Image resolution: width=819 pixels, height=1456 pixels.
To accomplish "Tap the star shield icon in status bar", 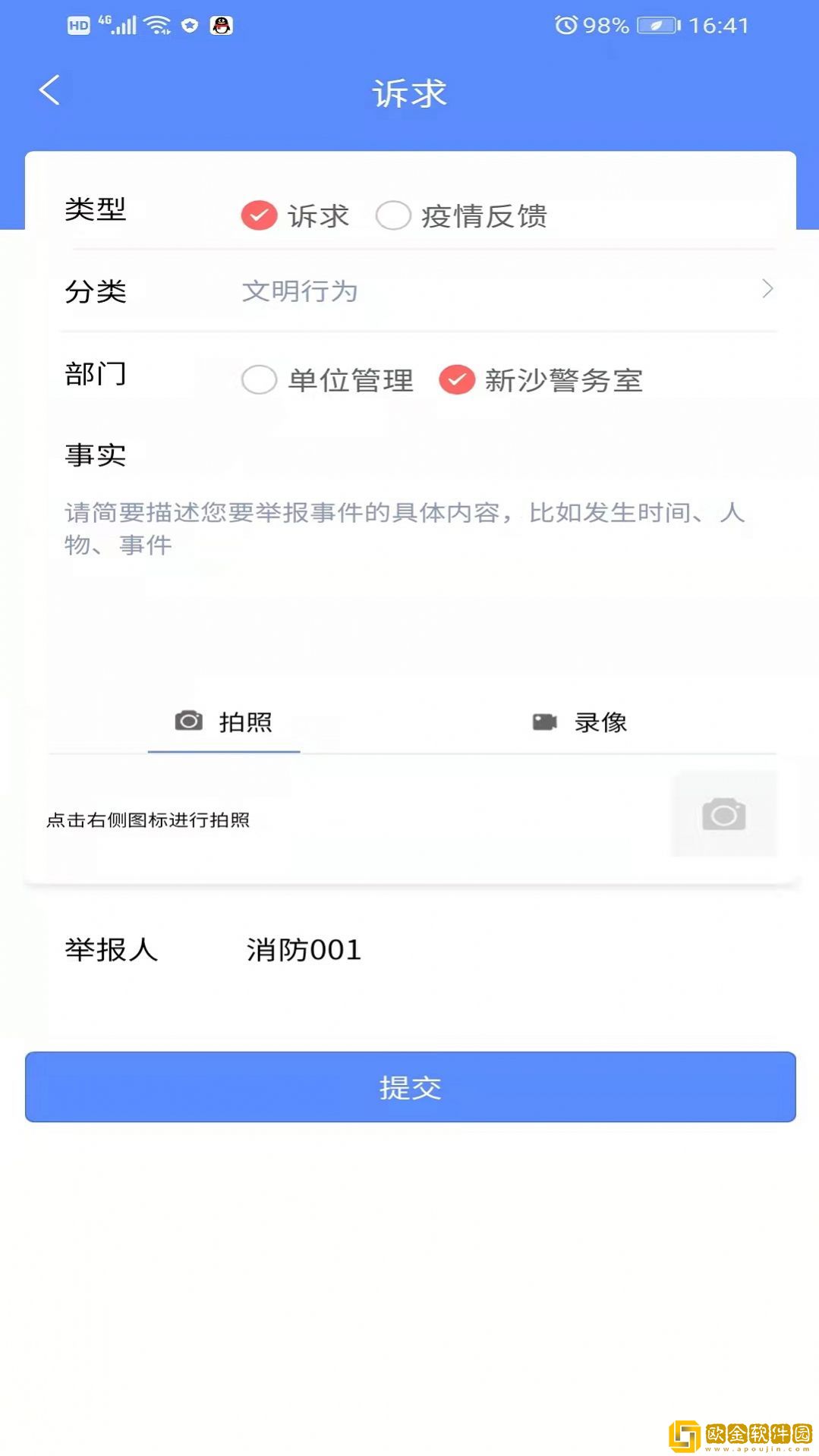I will [187, 25].
